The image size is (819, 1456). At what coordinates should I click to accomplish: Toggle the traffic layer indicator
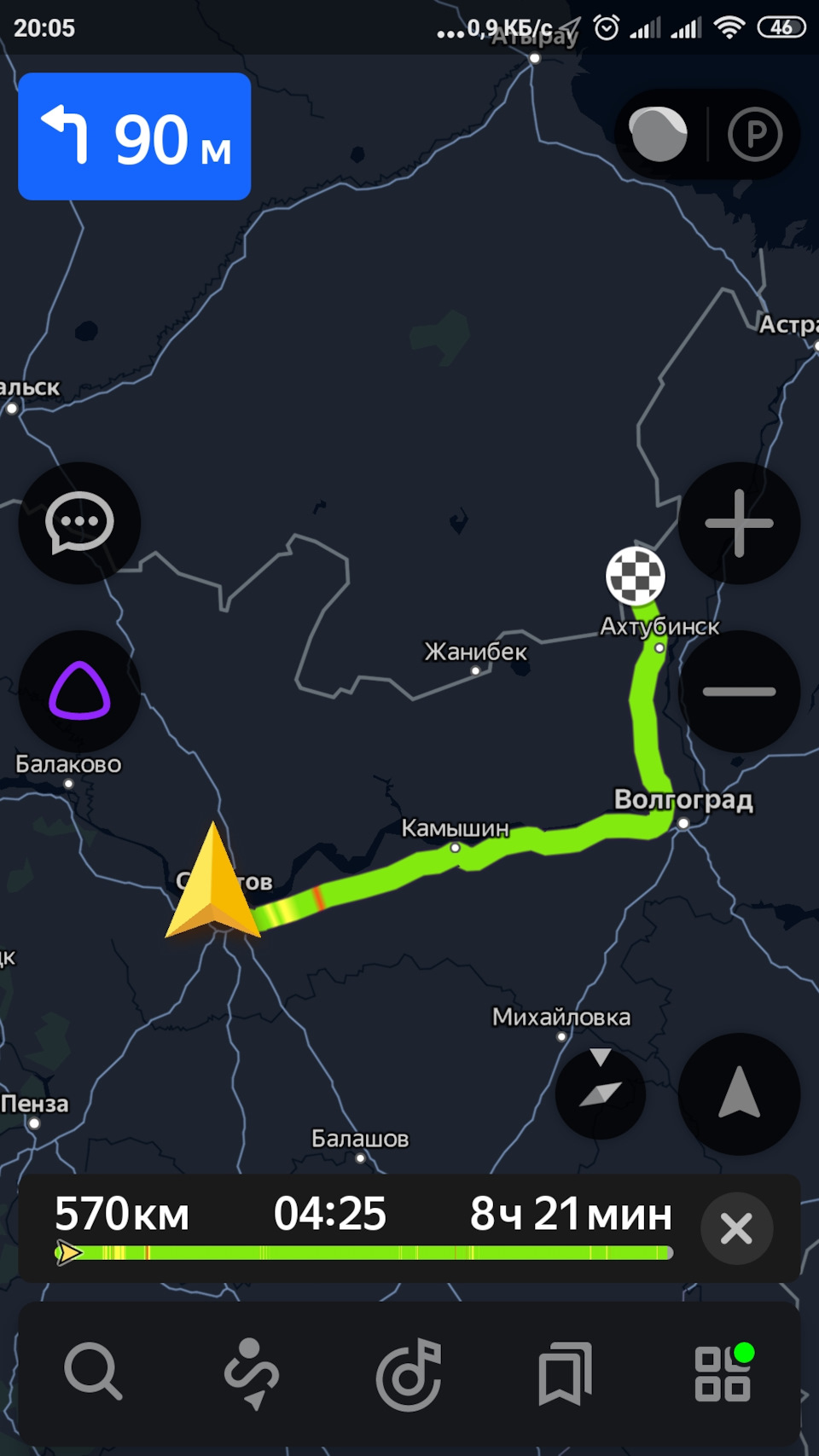click(658, 134)
